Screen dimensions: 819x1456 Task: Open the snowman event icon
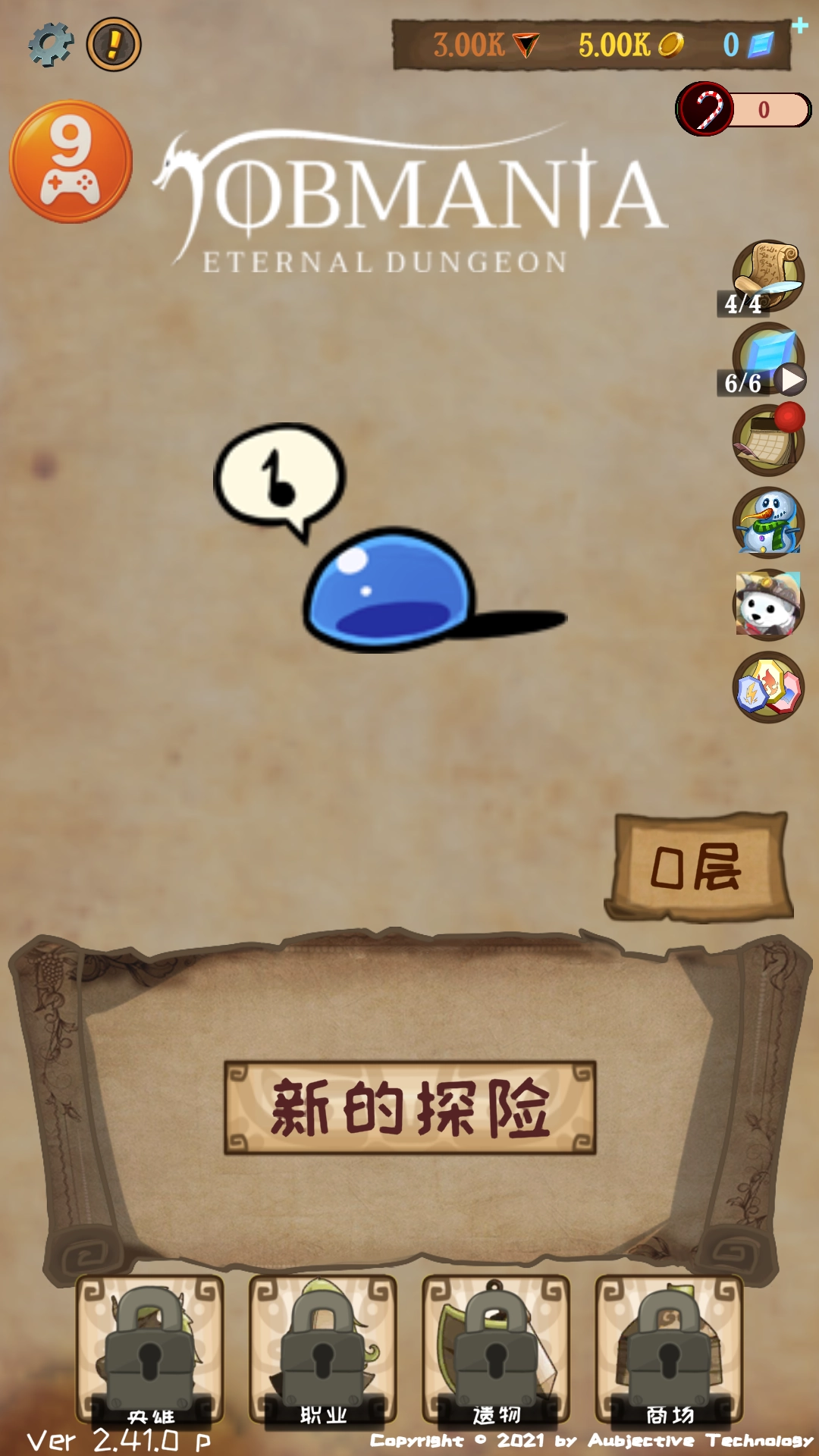tap(767, 522)
